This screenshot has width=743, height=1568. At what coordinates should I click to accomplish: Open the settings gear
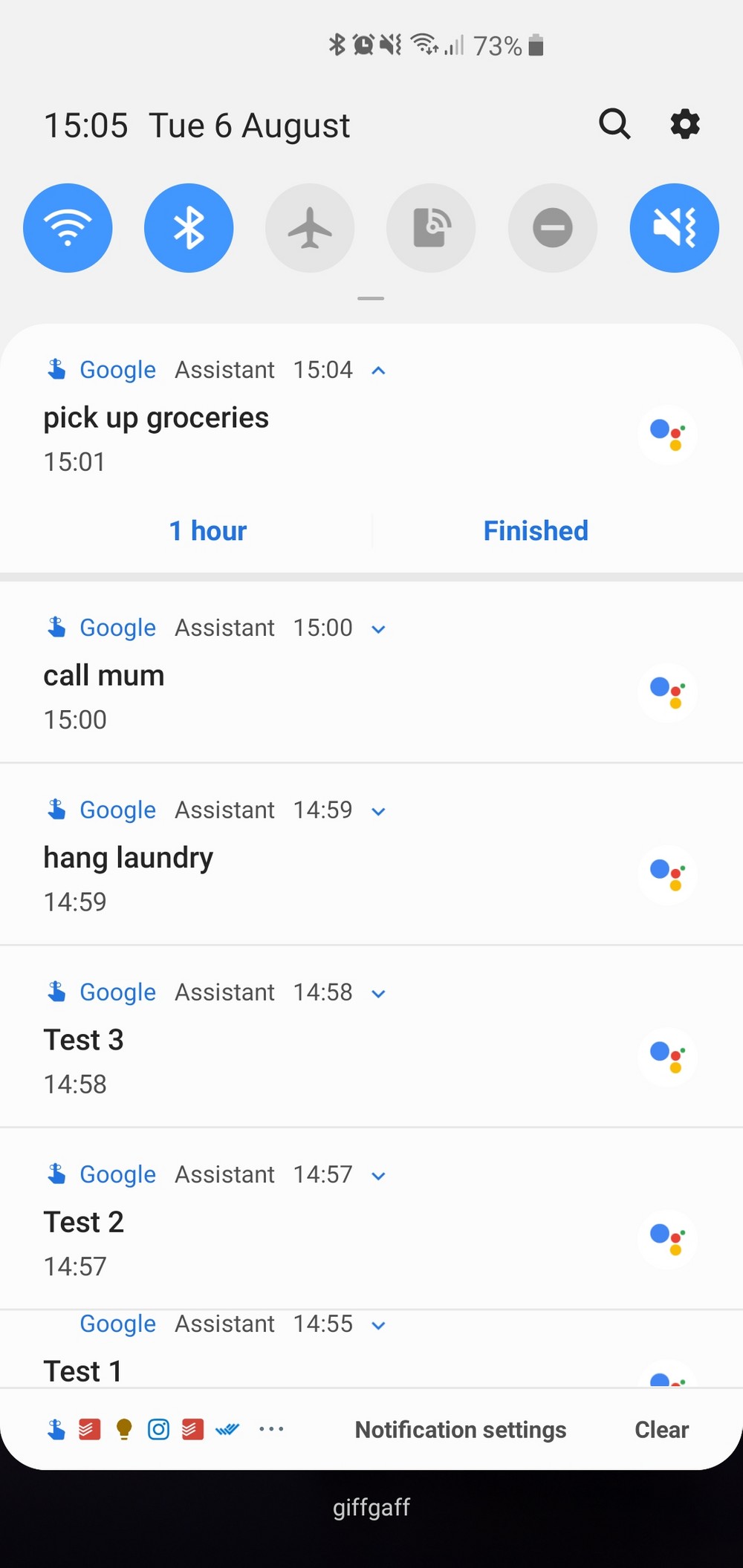pyautogui.click(x=684, y=124)
